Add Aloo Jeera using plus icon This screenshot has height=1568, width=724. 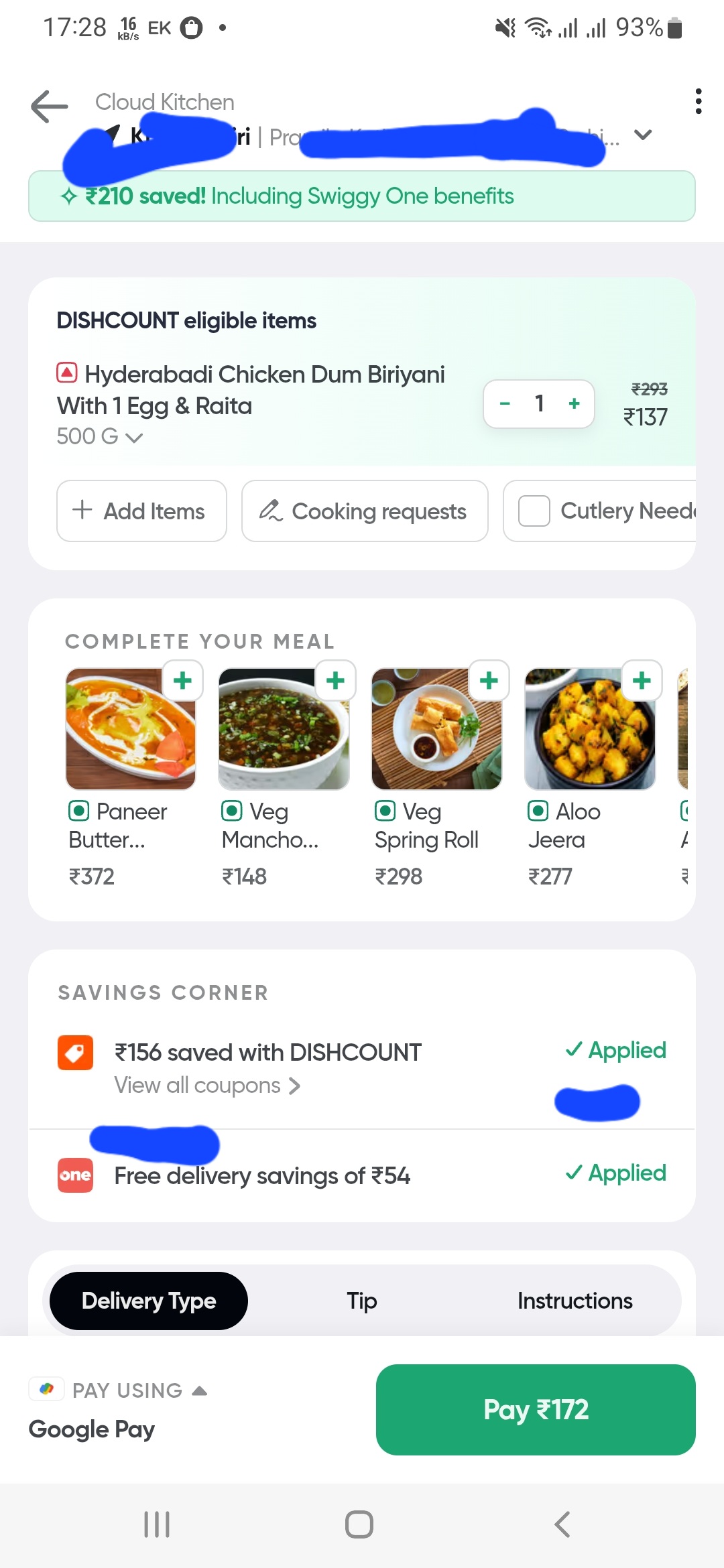click(x=641, y=681)
